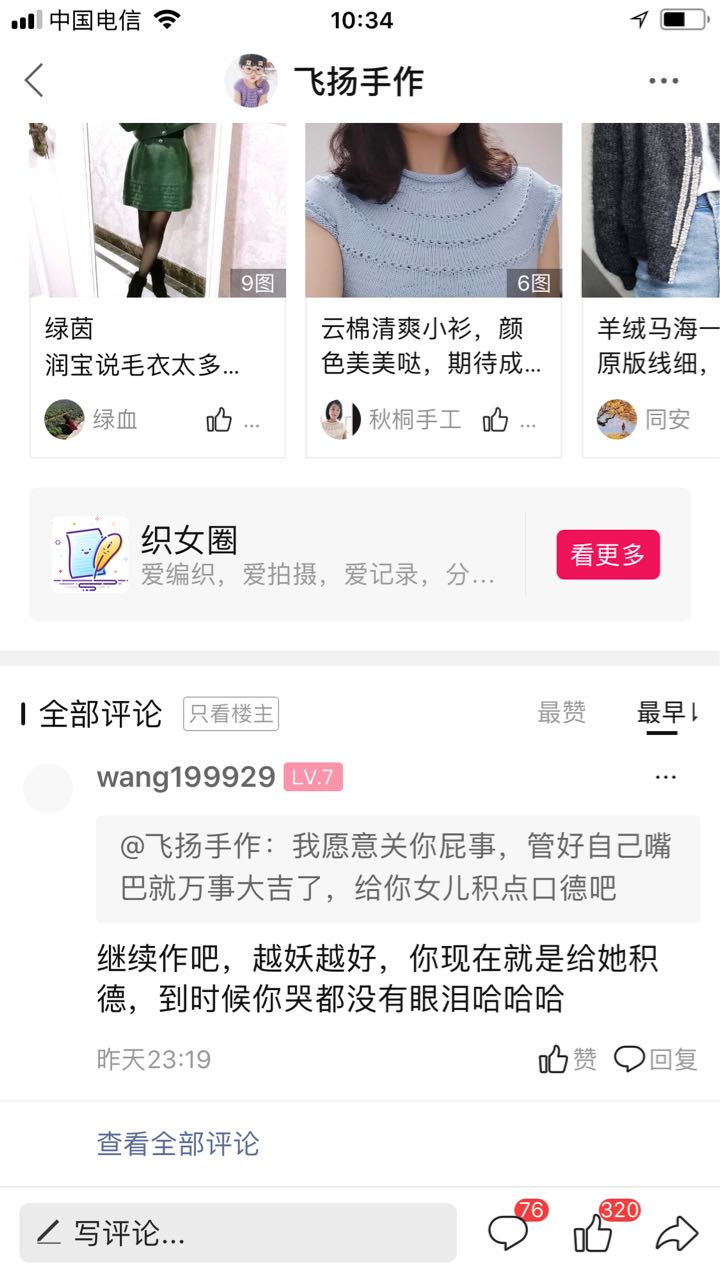Open the 织女圈 circle card
Image resolution: width=720 pixels, height=1280 pixels.
(x=280, y=555)
